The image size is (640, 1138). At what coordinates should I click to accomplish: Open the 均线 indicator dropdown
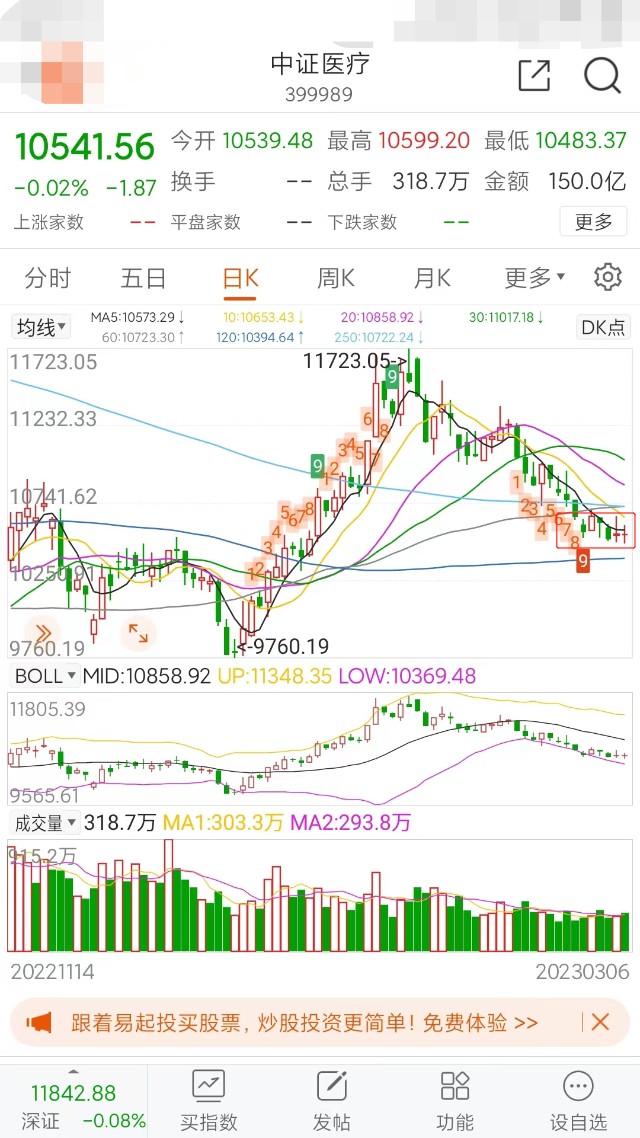pos(41,328)
